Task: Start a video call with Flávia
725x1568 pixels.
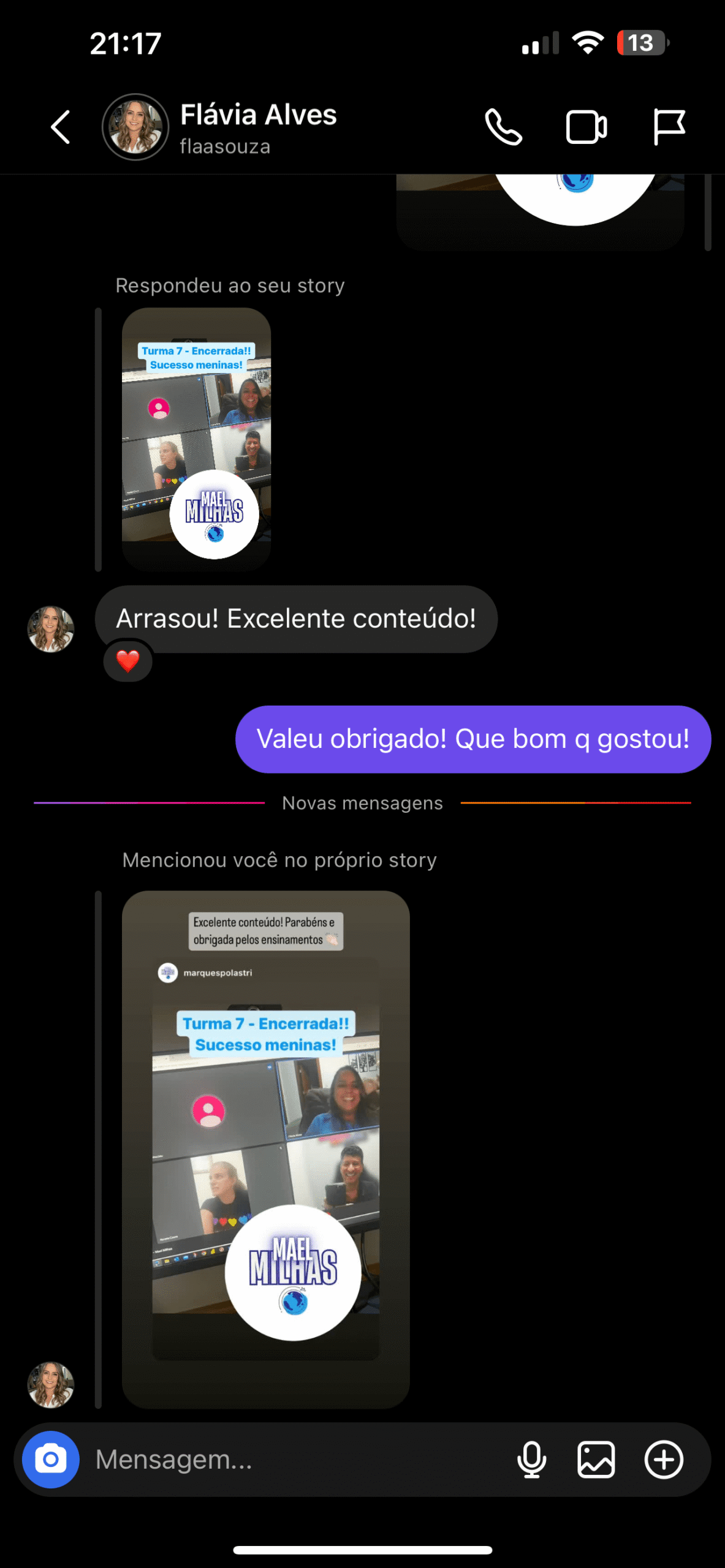Action: [x=586, y=127]
